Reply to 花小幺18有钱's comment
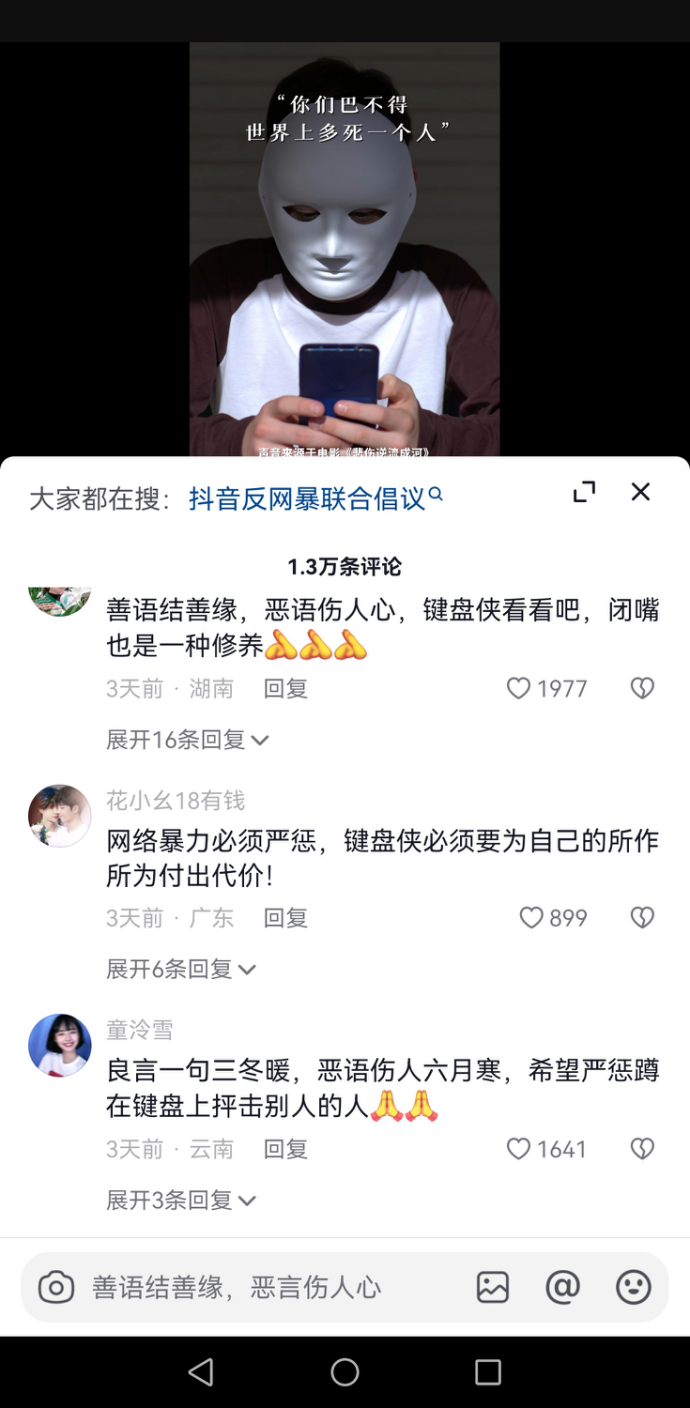 tap(285, 918)
